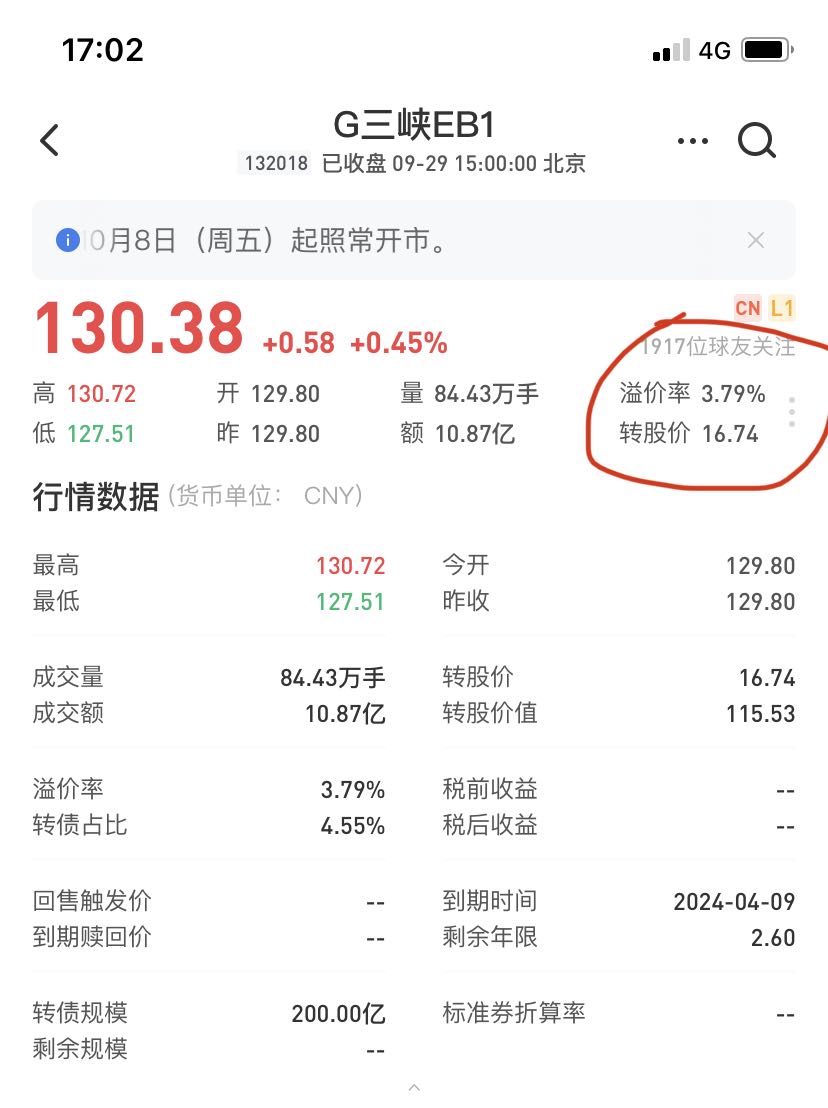Viewport: 828px width, 1108px height.
Task: Collapse the 行情数据 panel with bottom chevron
Action: (x=414, y=1088)
